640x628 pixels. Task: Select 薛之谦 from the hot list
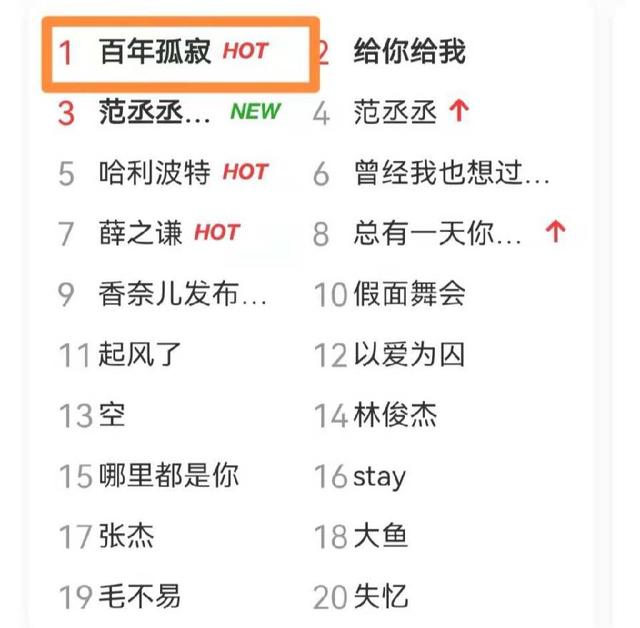[141, 234]
